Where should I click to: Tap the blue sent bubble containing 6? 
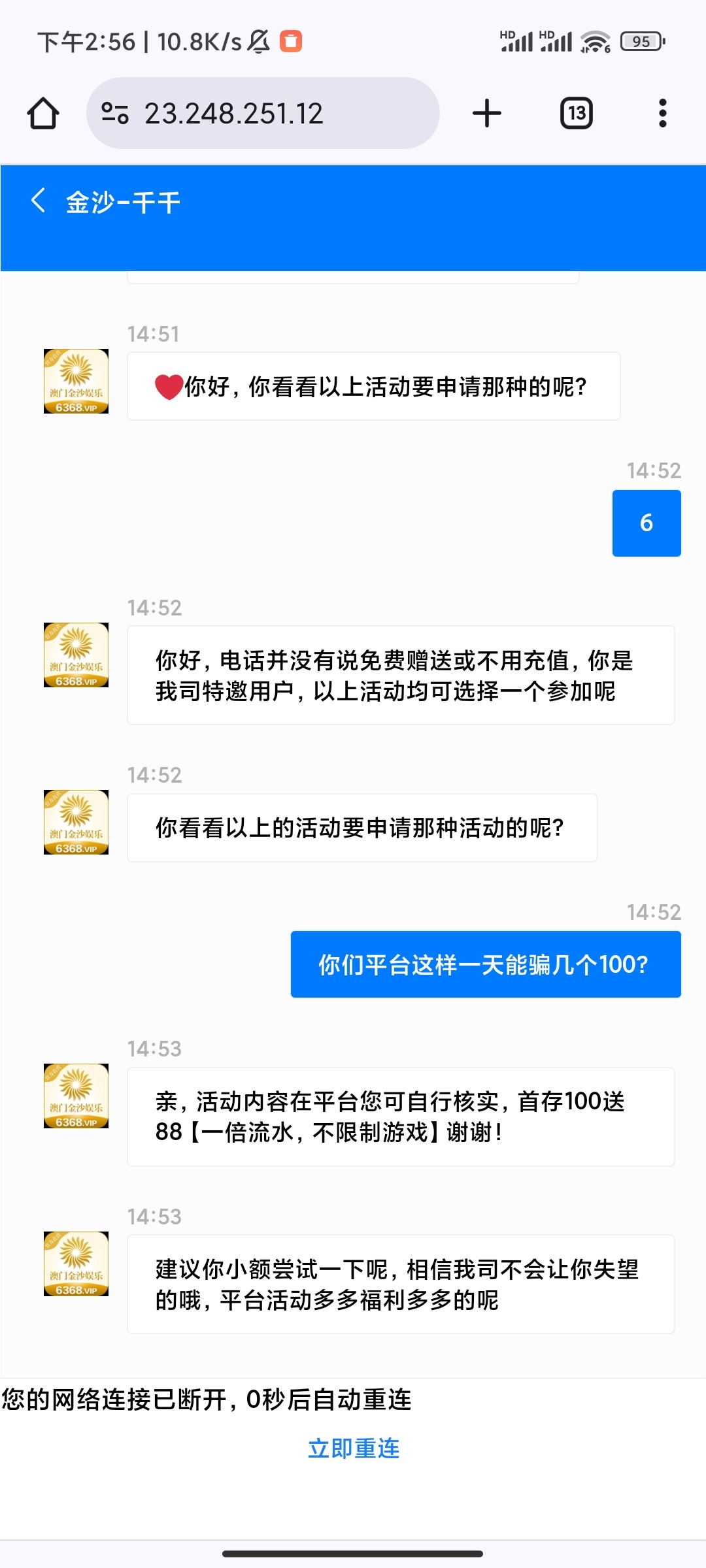(646, 523)
